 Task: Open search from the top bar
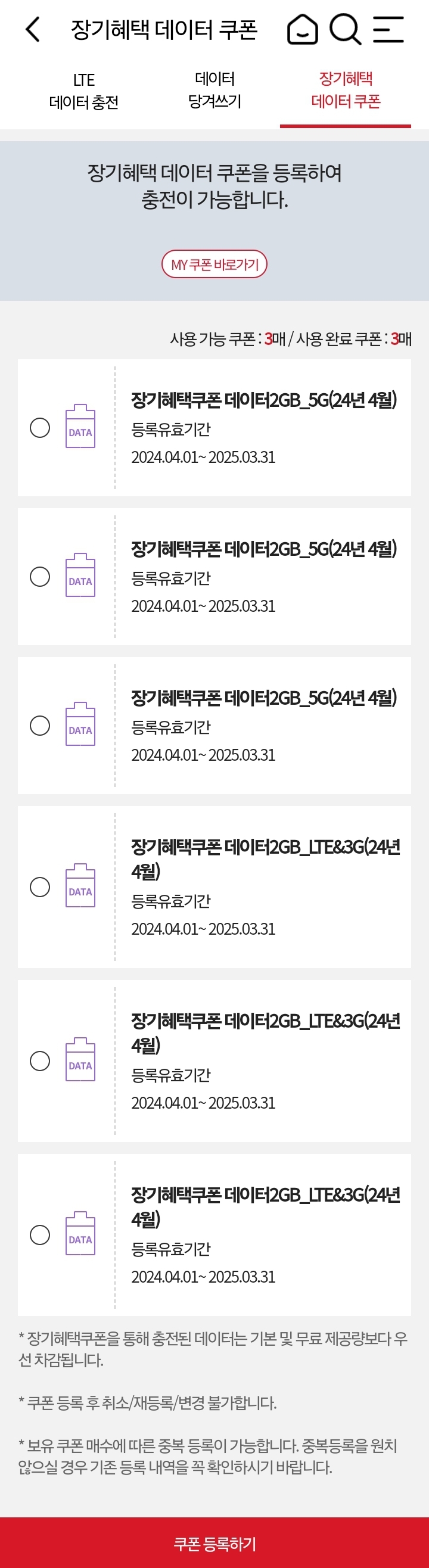pos(345,29)
